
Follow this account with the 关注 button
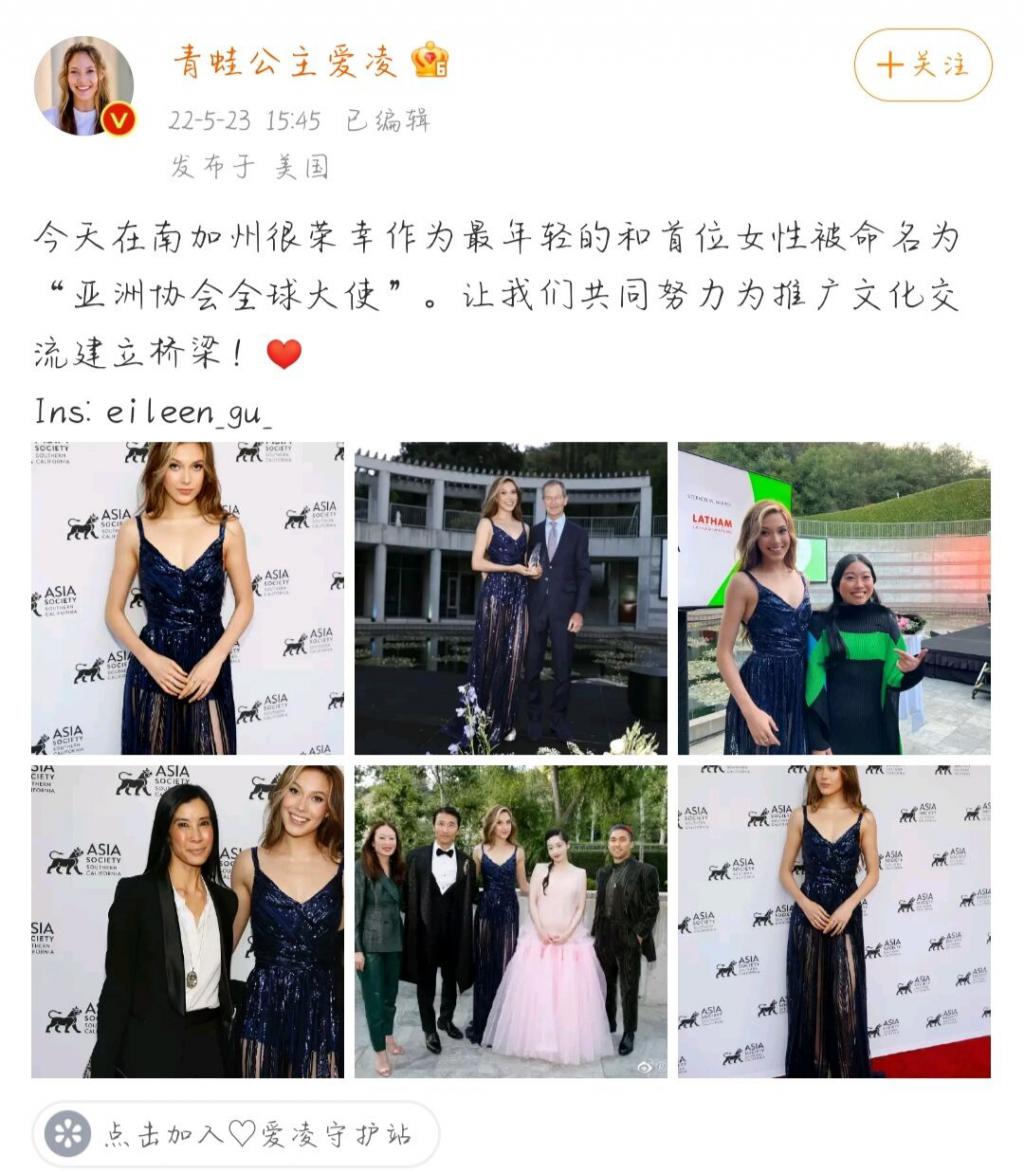pyautogui.click(x=922, y=65)
